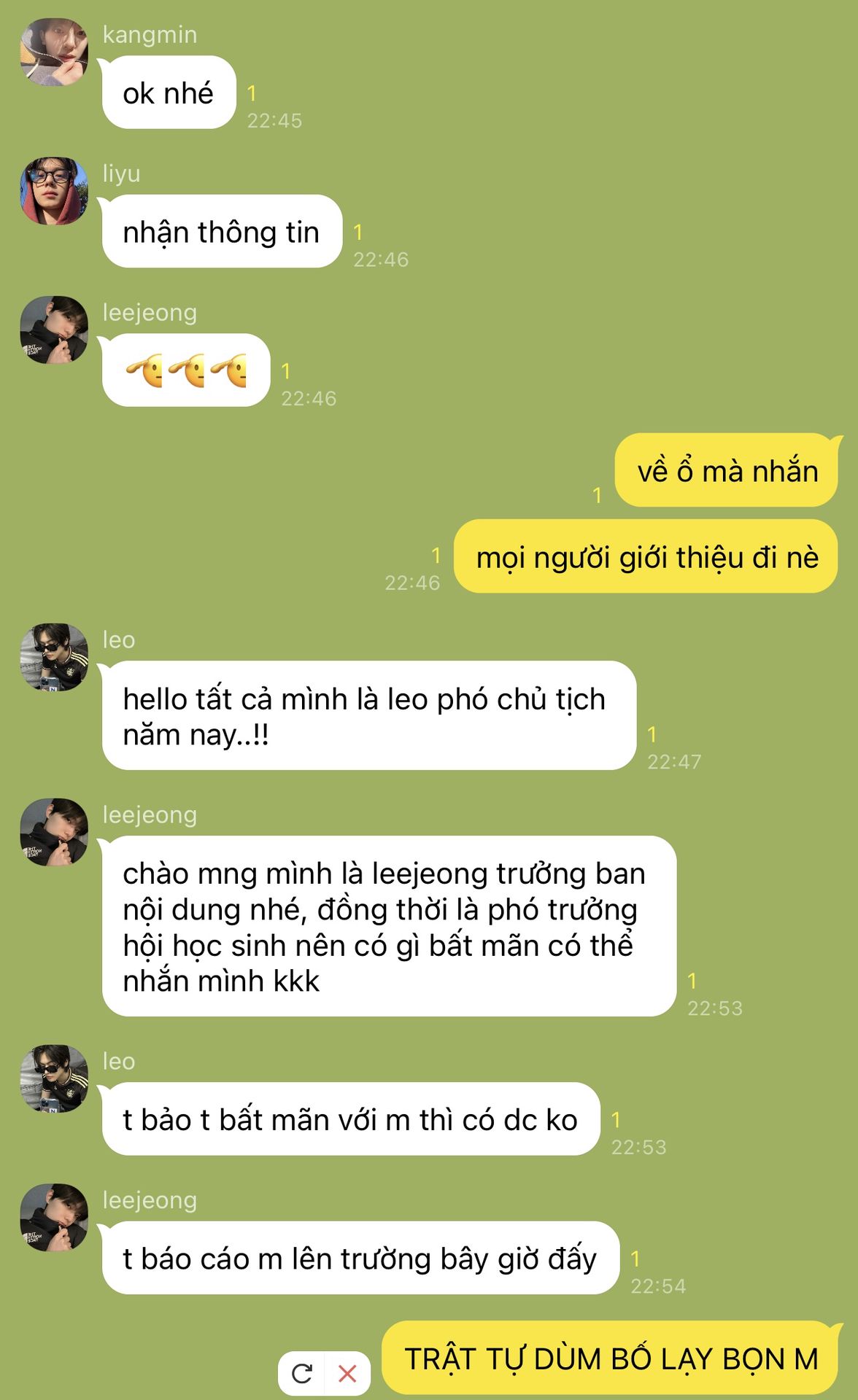The width and height of the screenshot is (858, 1400).
Task: Cancel the unsent message with red X
Action: [348, 1374]
